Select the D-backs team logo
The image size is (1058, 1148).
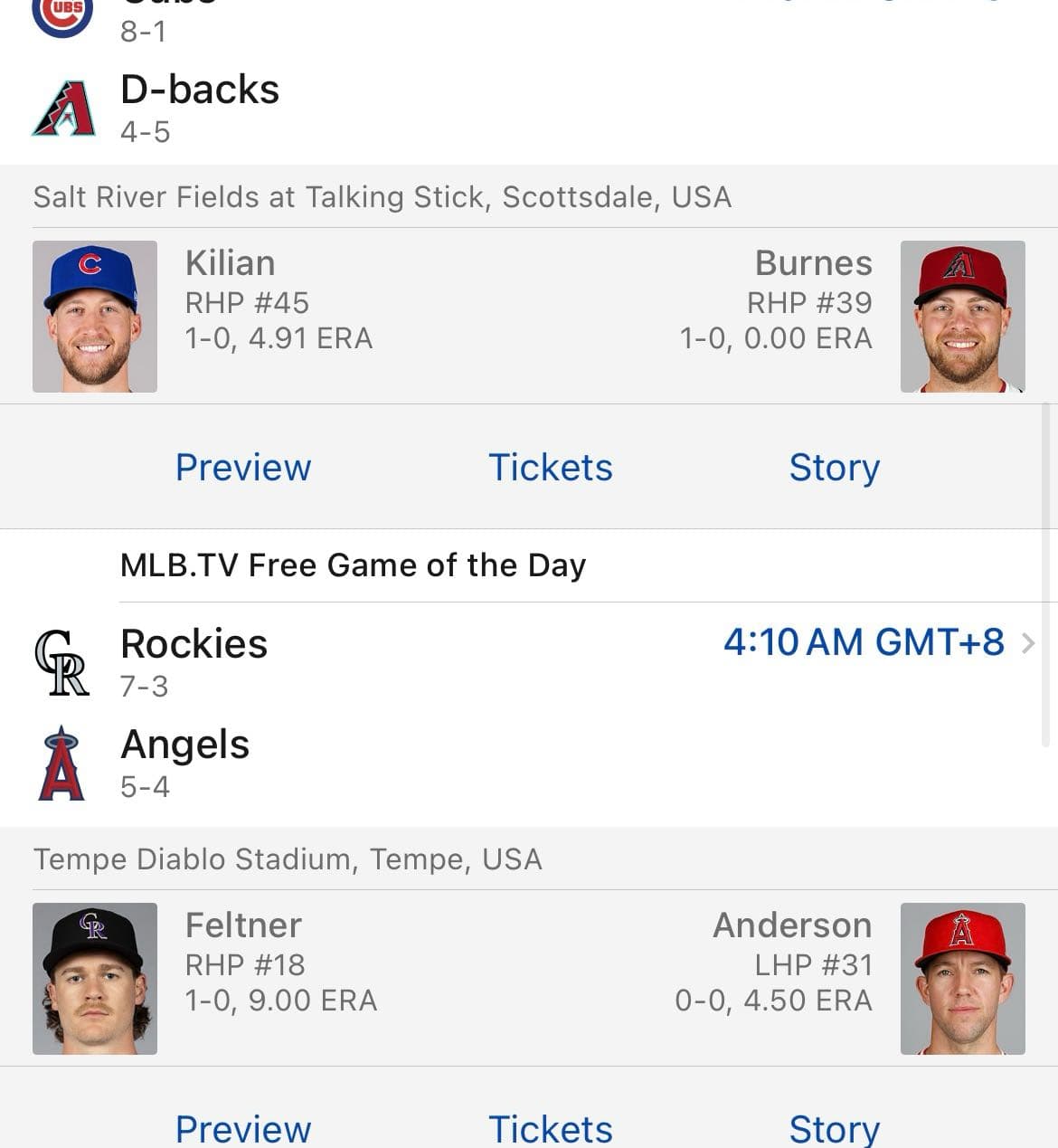coord(63,106)
